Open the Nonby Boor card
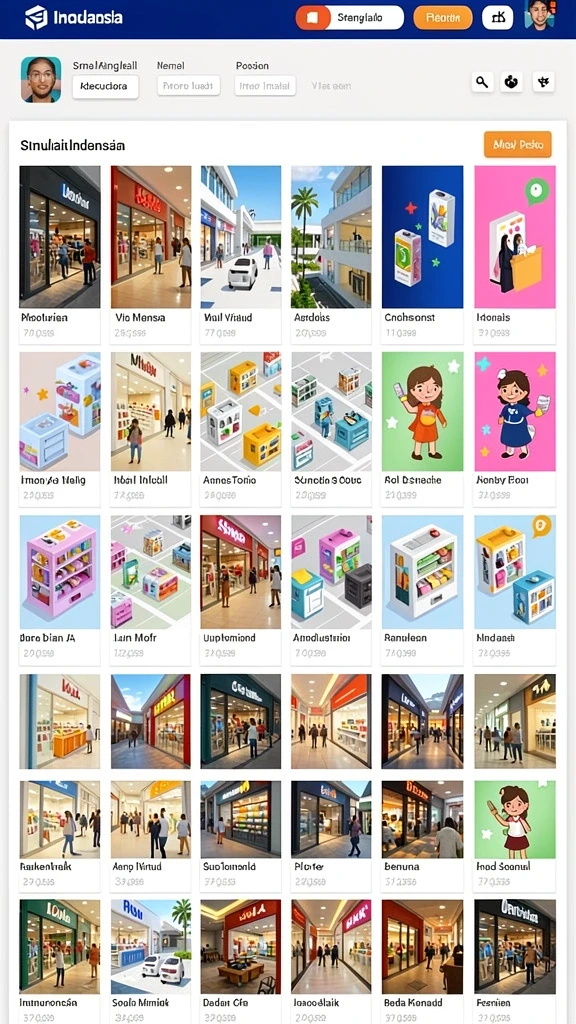Image resolution: width=576 pixels, height=1024 pixels. pos(515,429)
